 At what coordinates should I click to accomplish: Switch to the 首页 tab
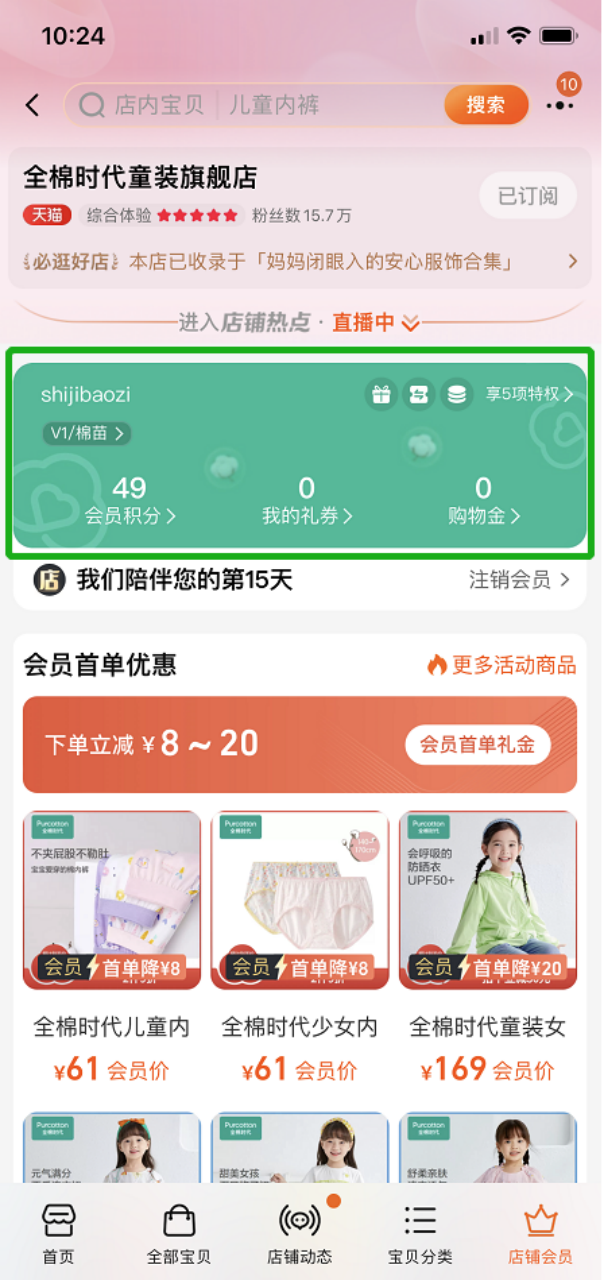click(x=58, y=1234)
